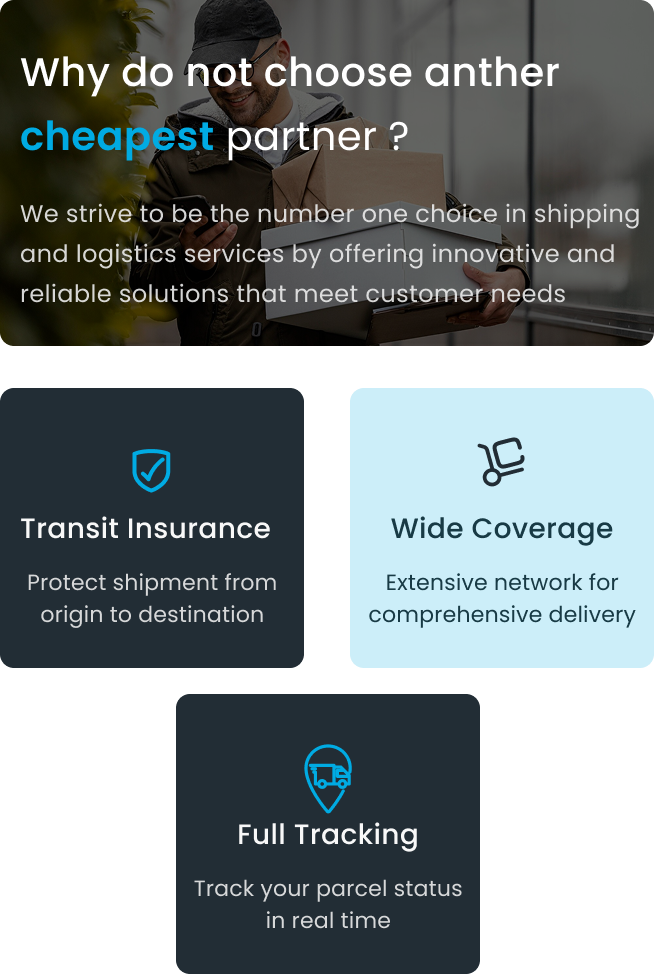Open the Transit Insurance card
Image resolution: width=662 pixels, height=974 pixels.
click(x=151, y=528)
